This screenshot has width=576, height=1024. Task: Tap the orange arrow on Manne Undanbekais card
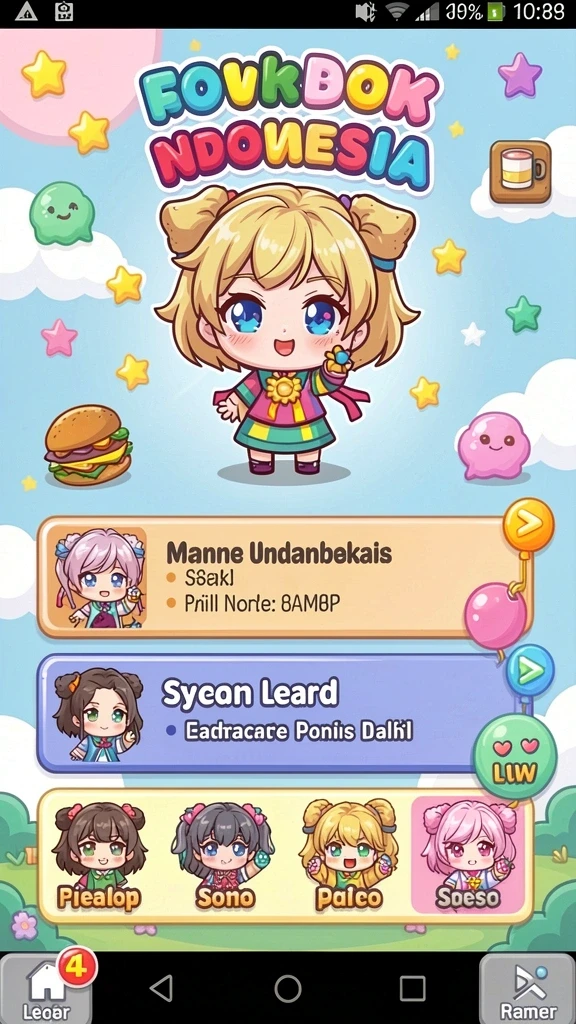(528, 524)
